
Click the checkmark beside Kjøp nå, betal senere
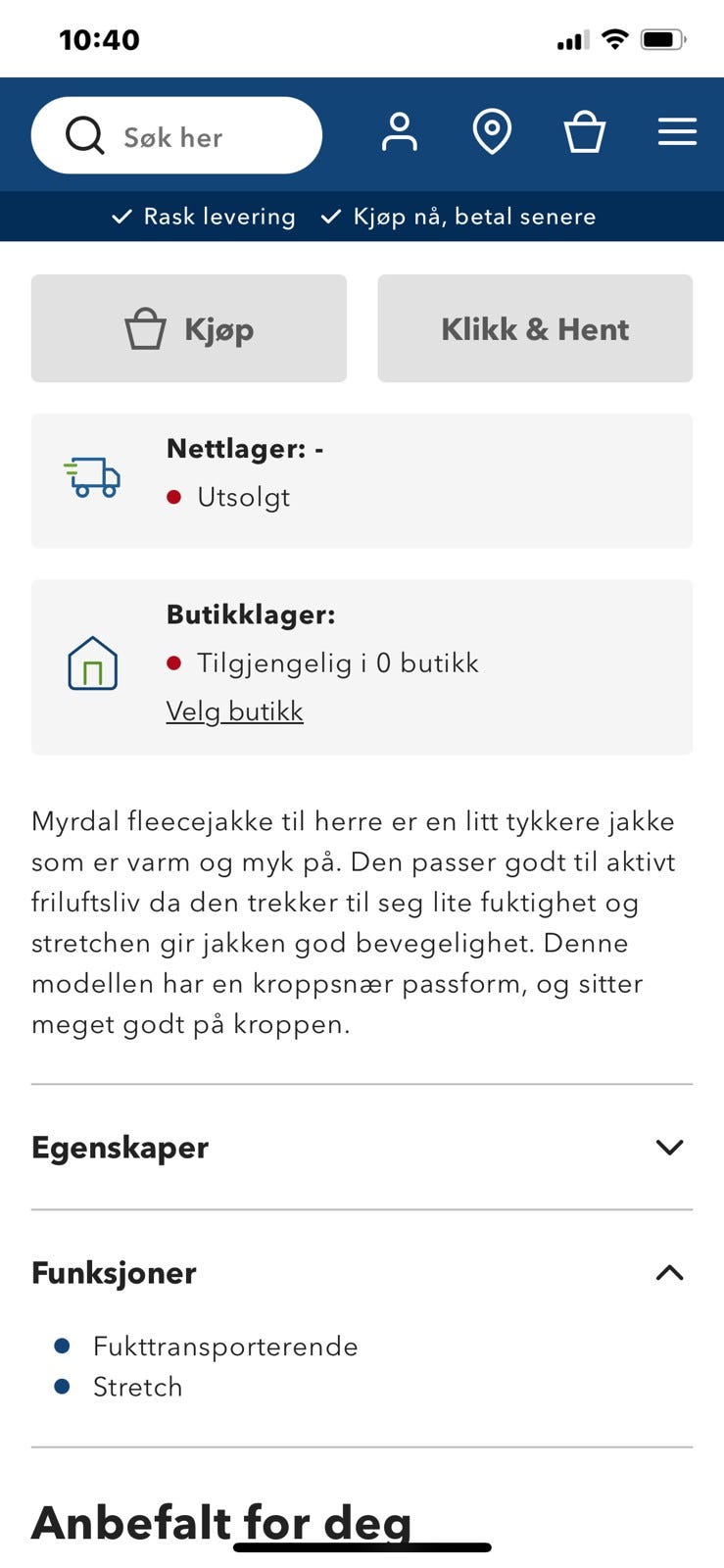coord(330,216)
